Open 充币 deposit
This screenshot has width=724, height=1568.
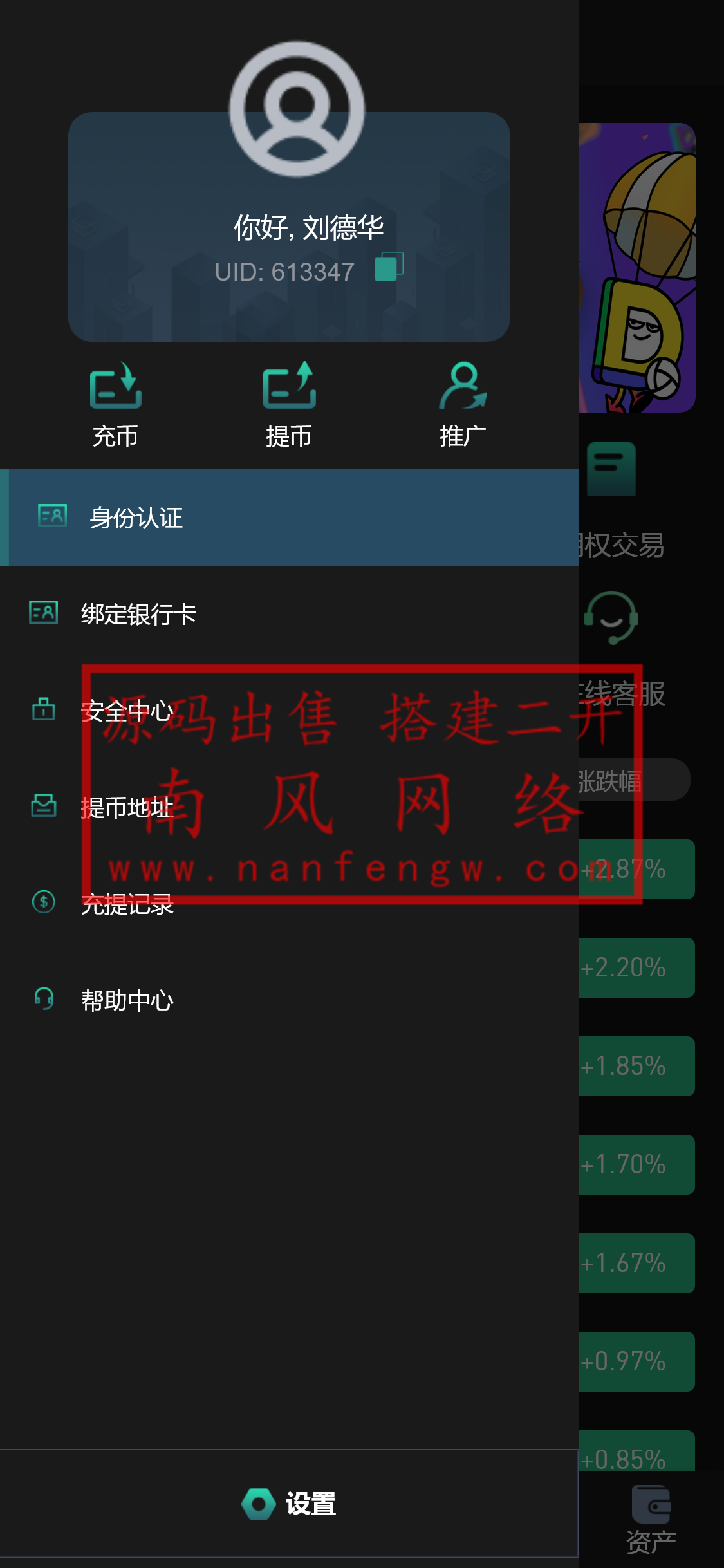(115, 404)
